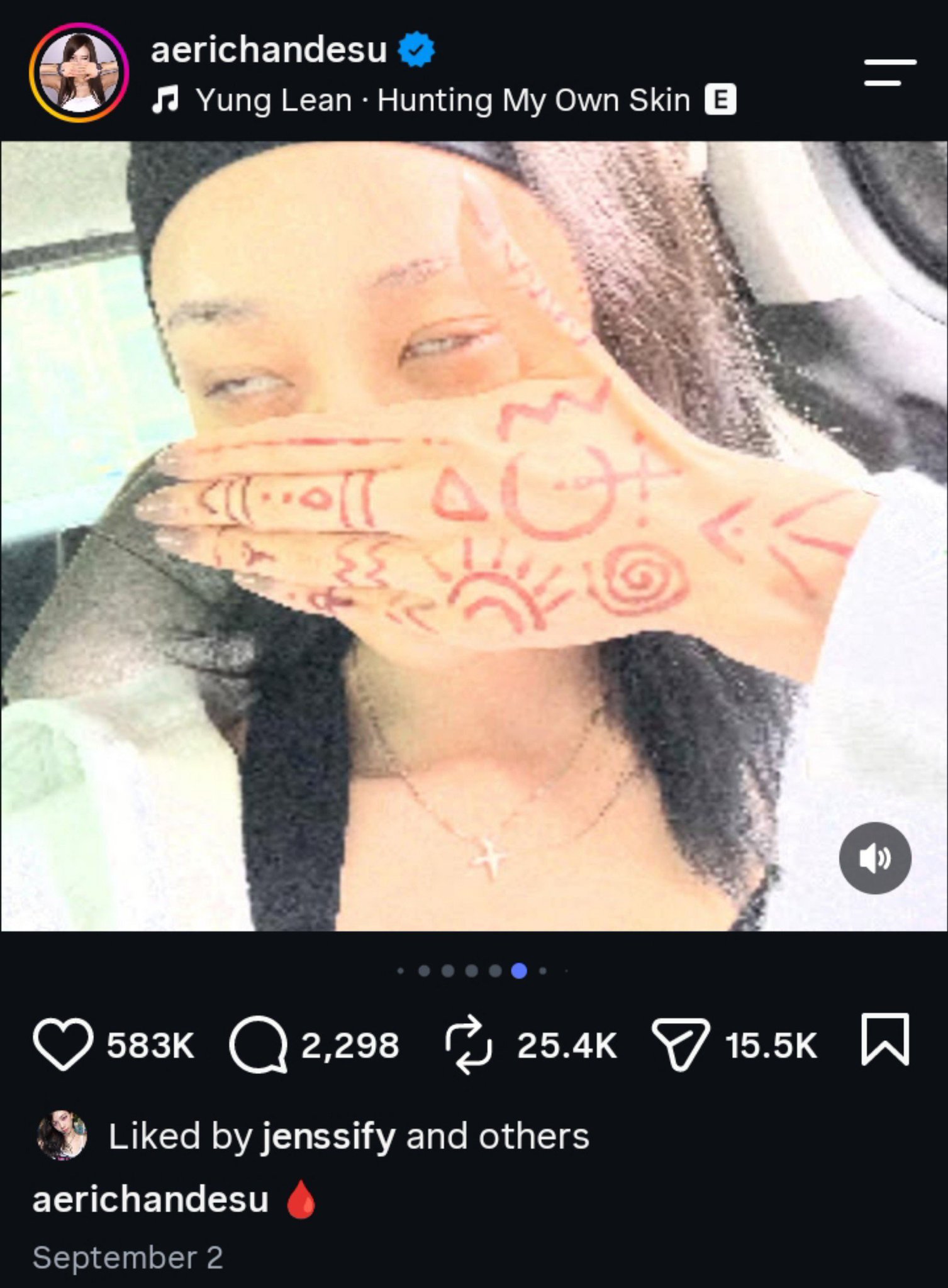Open the post options menu

(890, 72)
